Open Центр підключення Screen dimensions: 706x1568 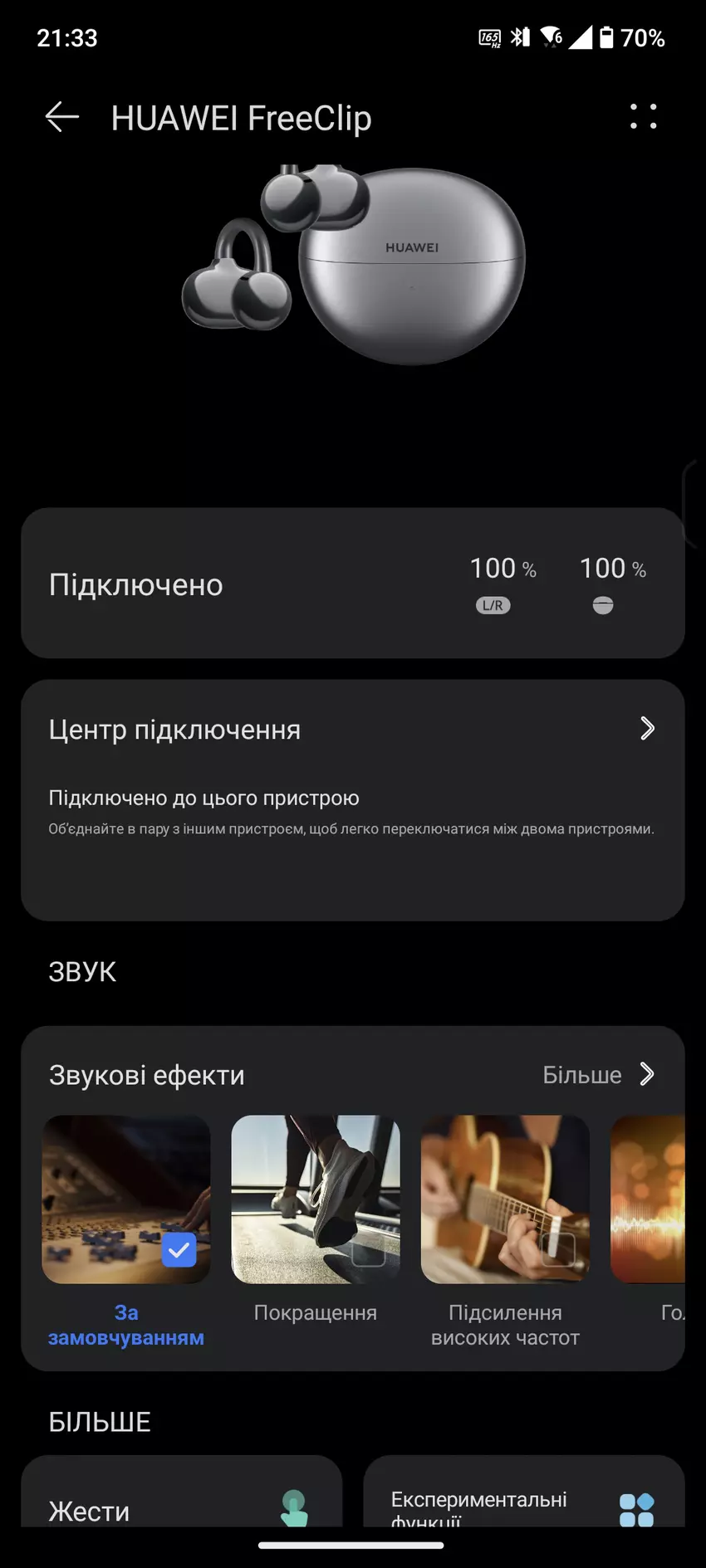tap(352, 730)
